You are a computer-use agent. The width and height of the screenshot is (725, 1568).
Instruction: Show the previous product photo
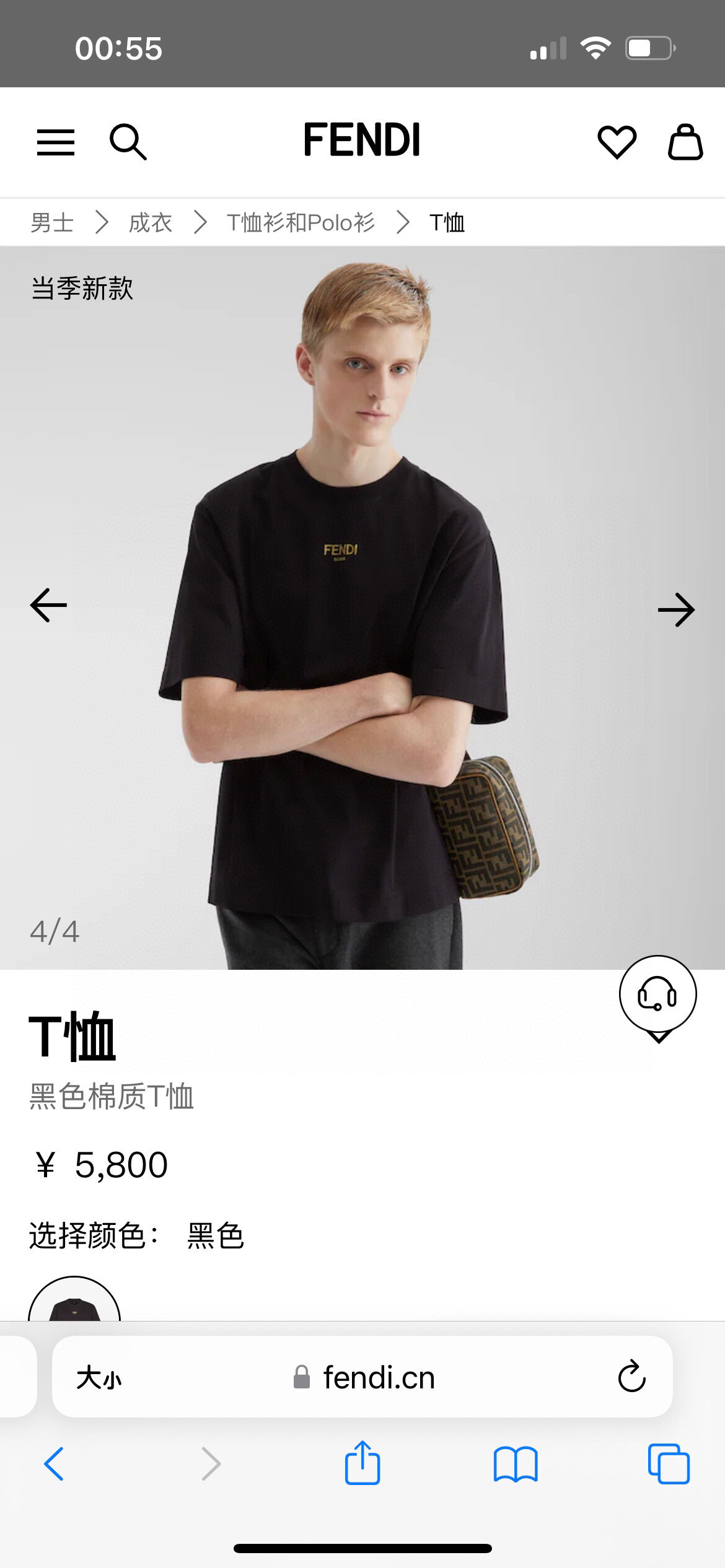[x=48, y=604]
